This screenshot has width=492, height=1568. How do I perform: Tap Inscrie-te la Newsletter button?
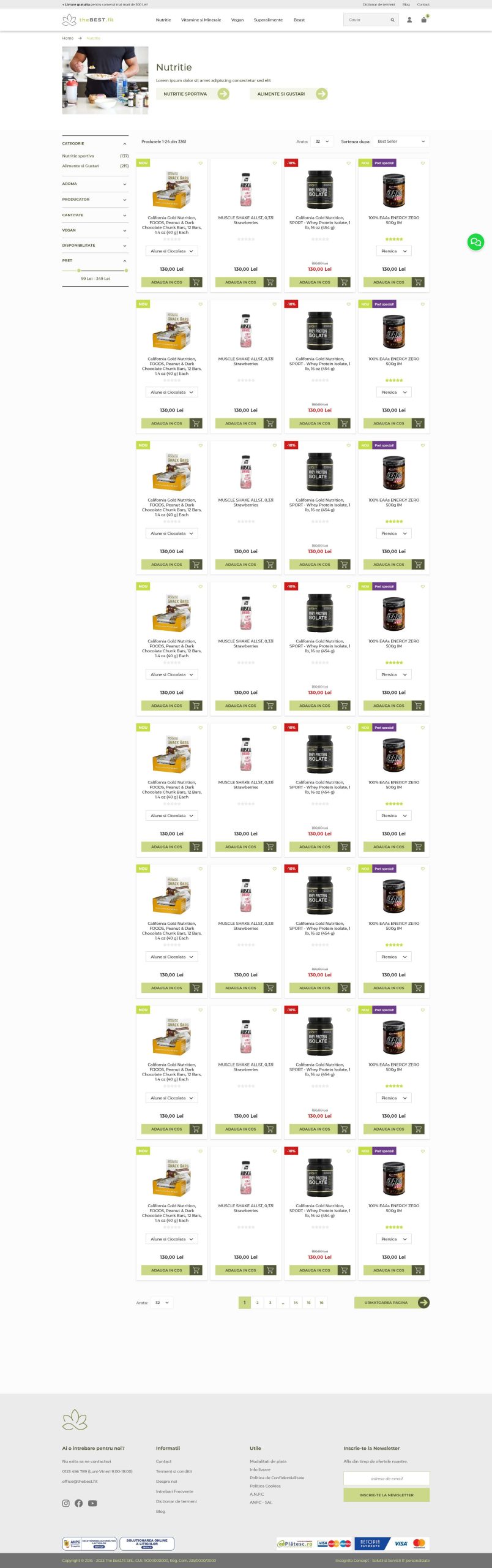click(386, 1494)
